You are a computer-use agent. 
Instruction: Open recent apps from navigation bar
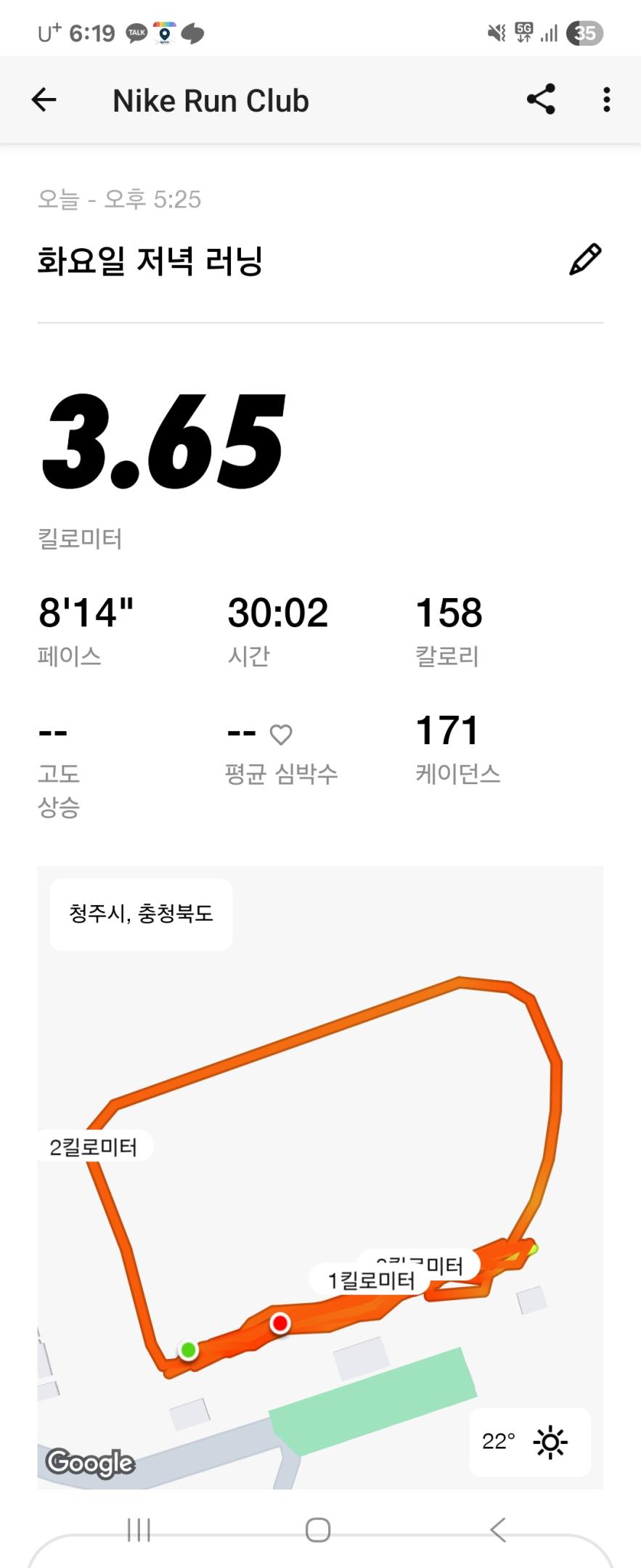pos(139,1530)
